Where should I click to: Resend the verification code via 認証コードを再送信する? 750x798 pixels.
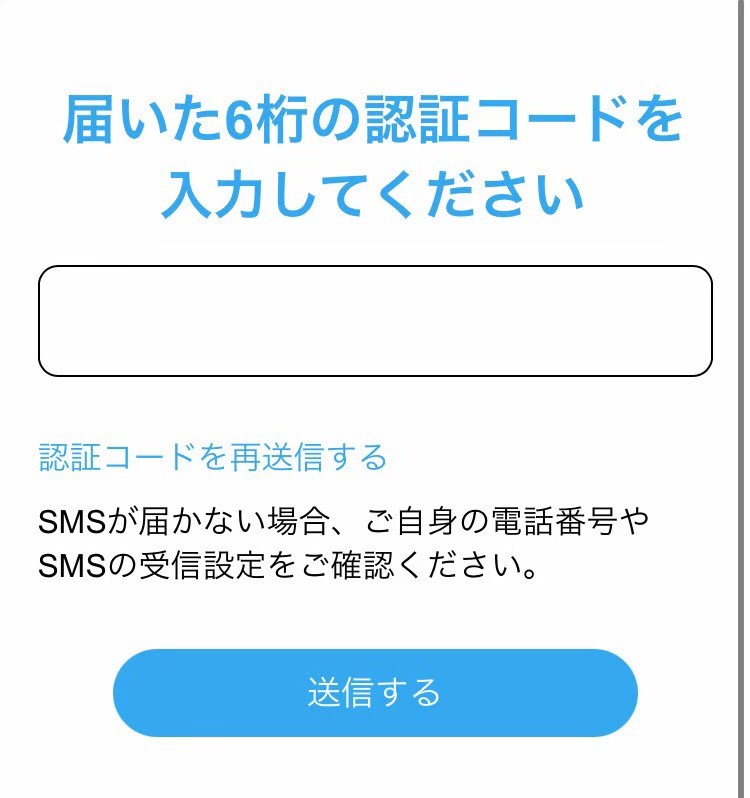[212, 458]
